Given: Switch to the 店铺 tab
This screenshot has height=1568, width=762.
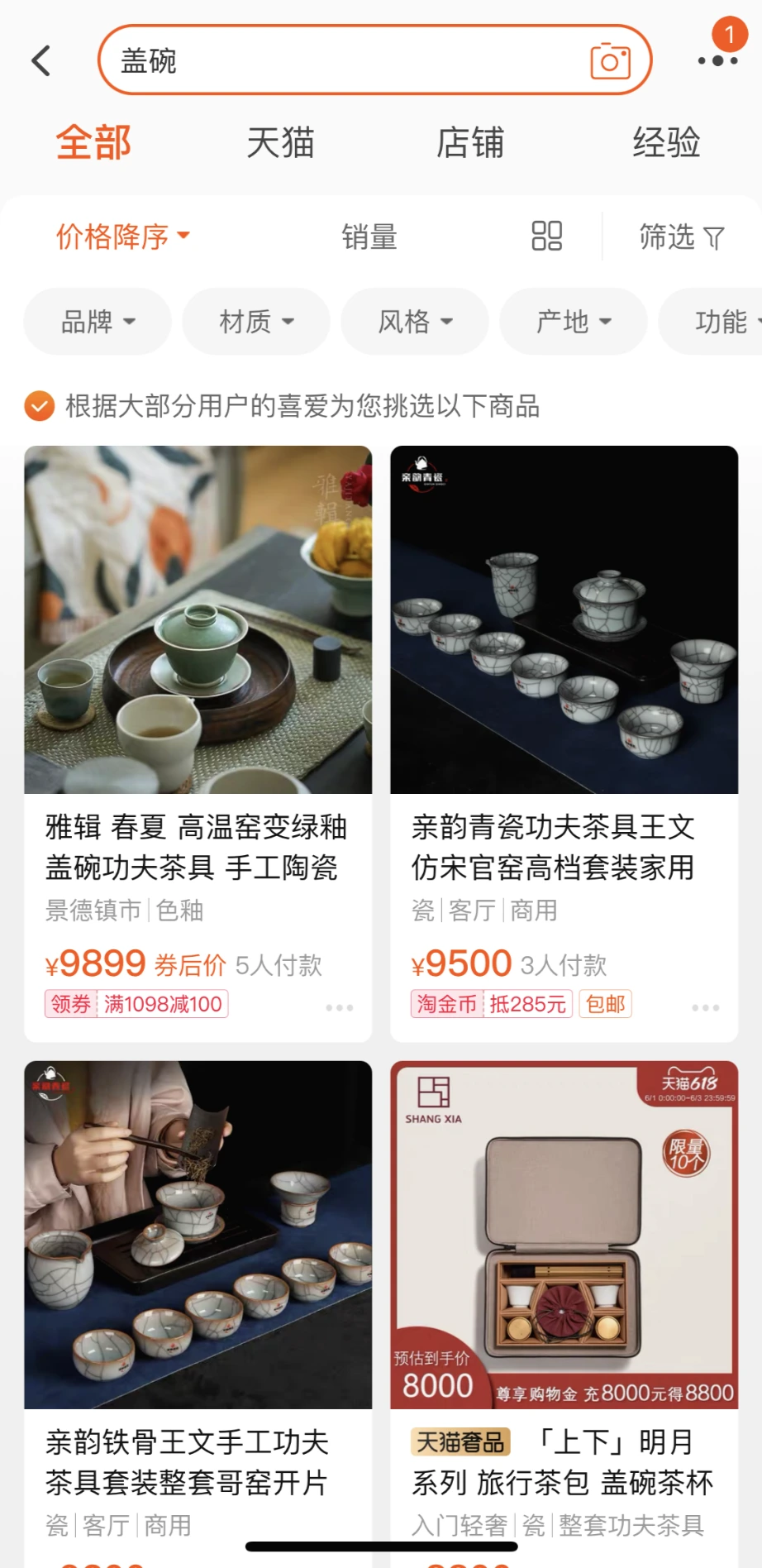Looking at the screenshot, I should pos(470,142).
